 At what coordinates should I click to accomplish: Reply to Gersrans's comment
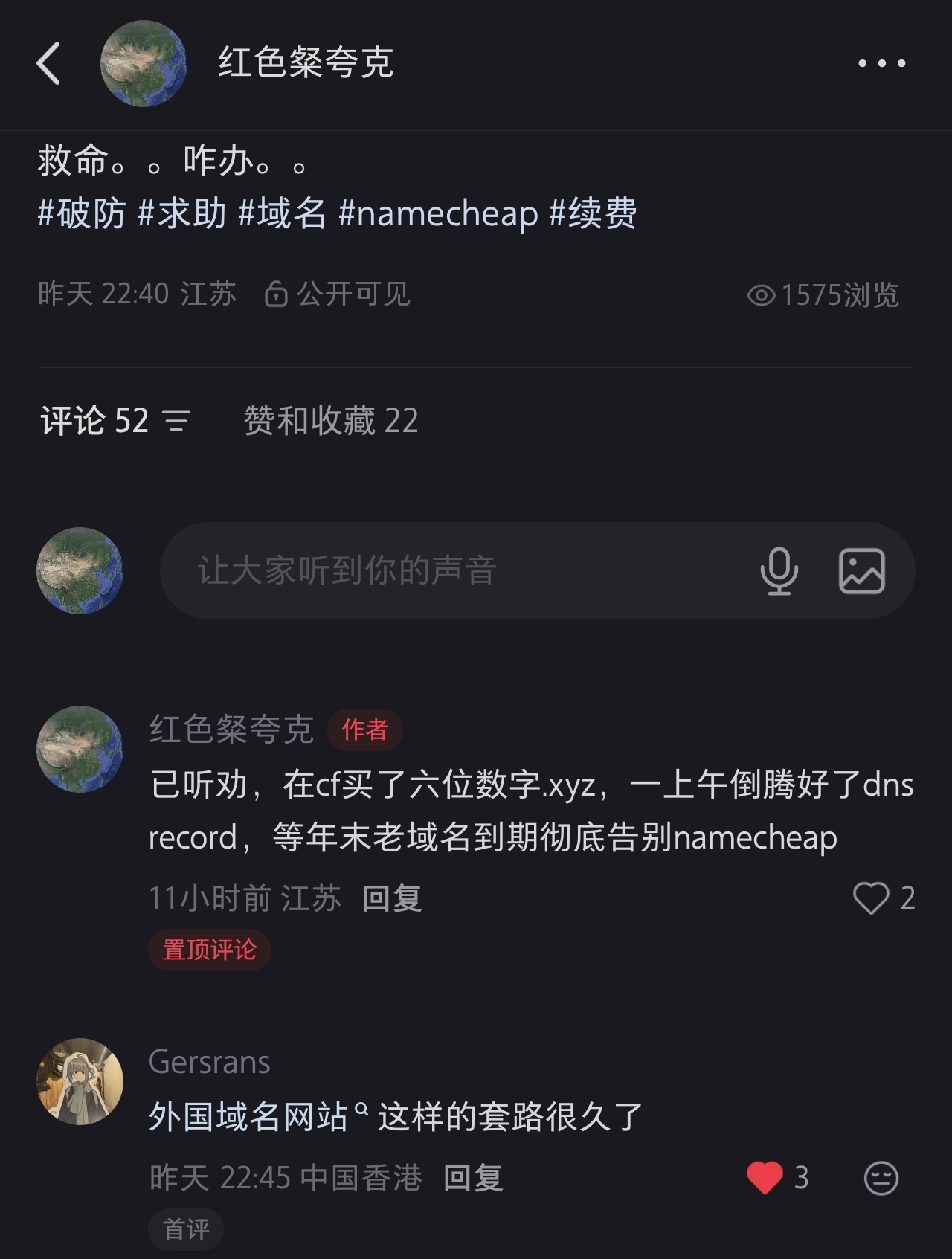[x=473, y=1178]
